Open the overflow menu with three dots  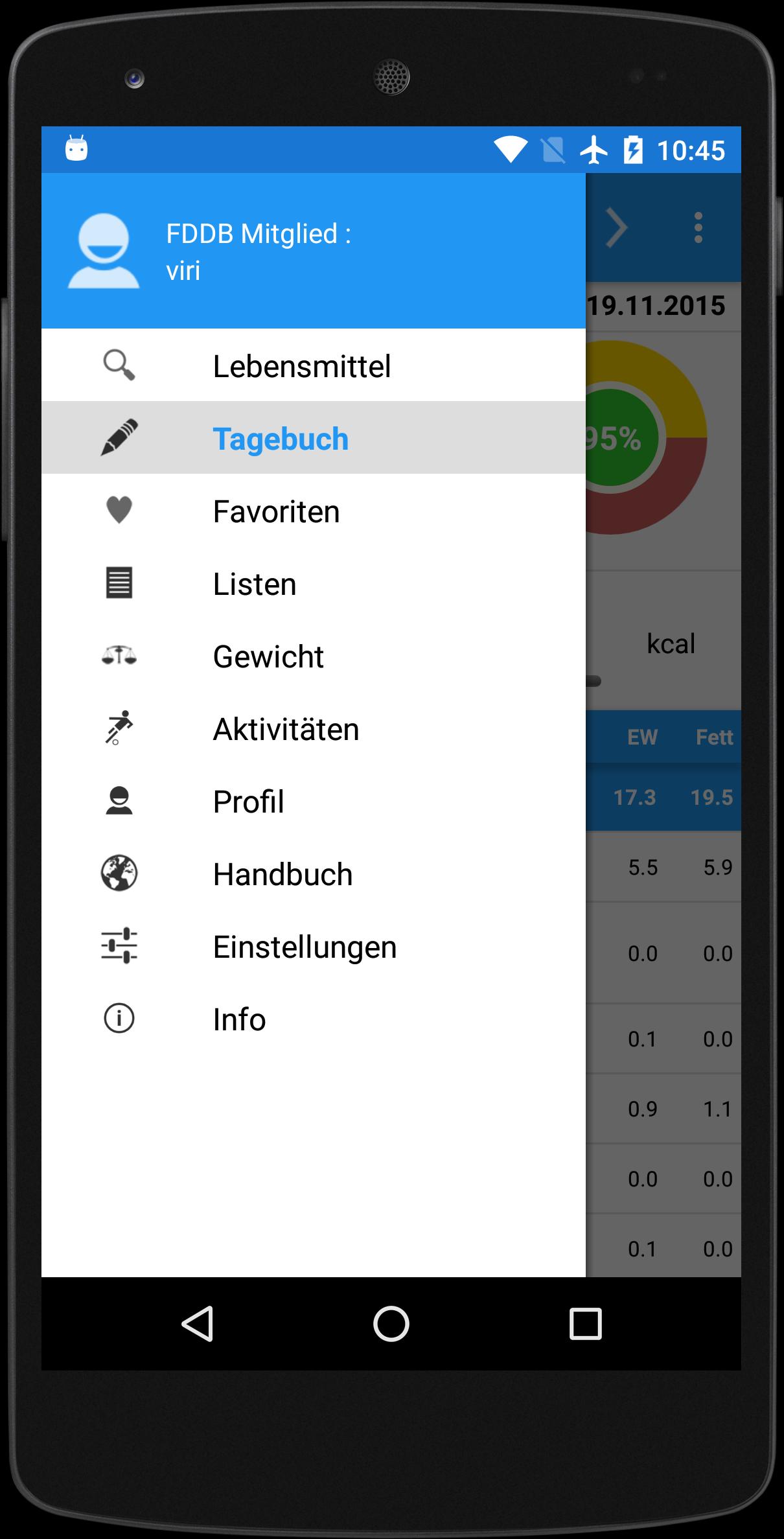tap(698, 227)
